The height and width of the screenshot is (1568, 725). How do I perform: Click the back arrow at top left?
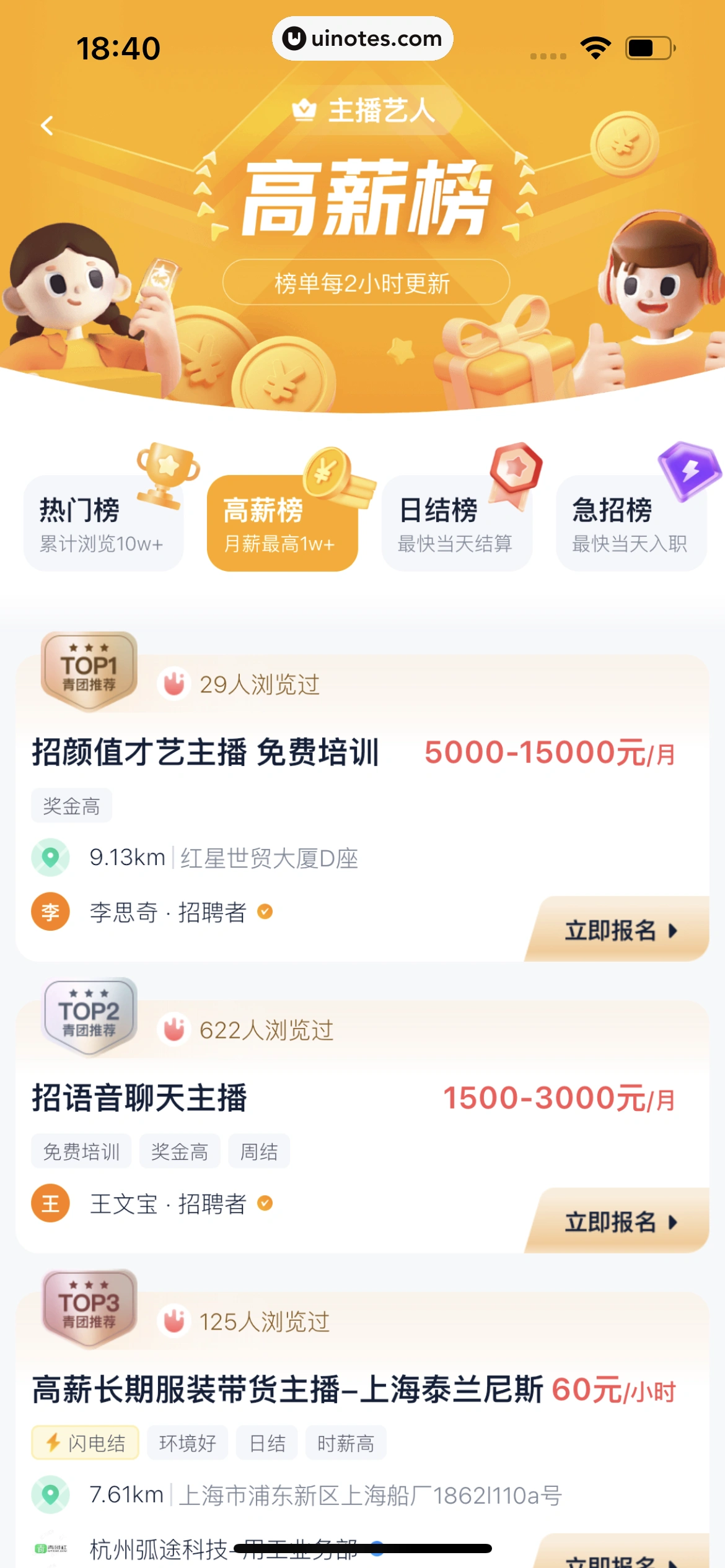(x=47, y=125)
